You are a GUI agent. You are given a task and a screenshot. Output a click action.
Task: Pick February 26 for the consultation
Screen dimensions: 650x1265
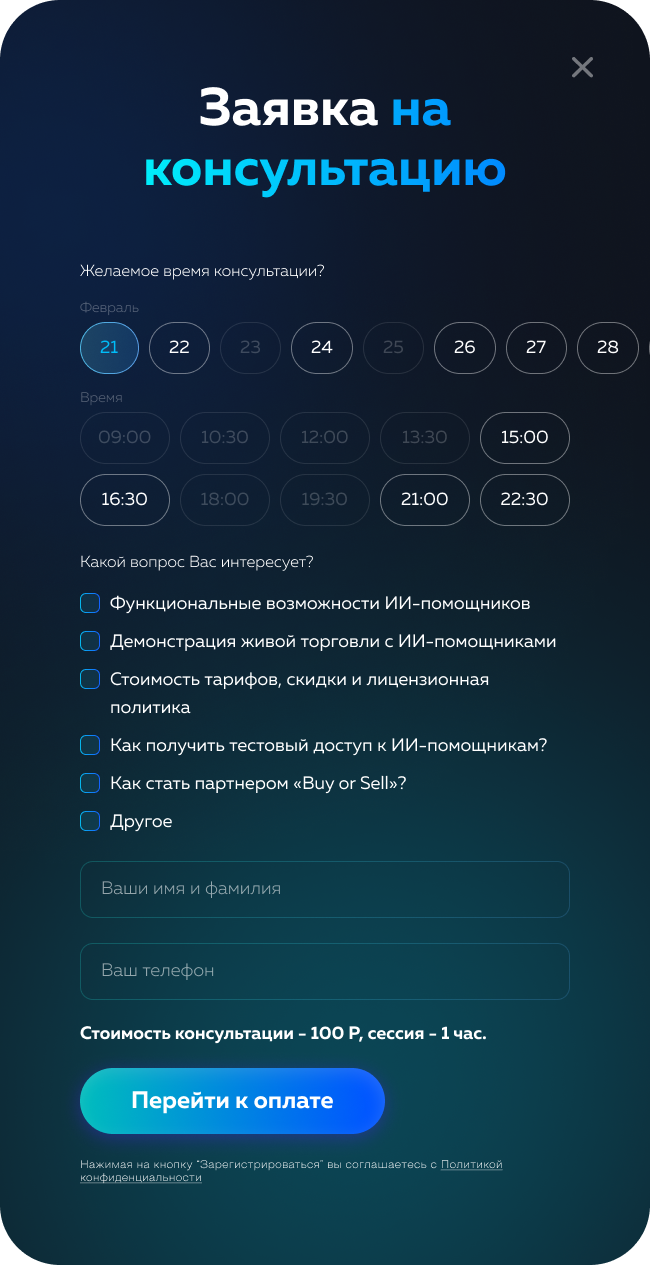point(464,348)
